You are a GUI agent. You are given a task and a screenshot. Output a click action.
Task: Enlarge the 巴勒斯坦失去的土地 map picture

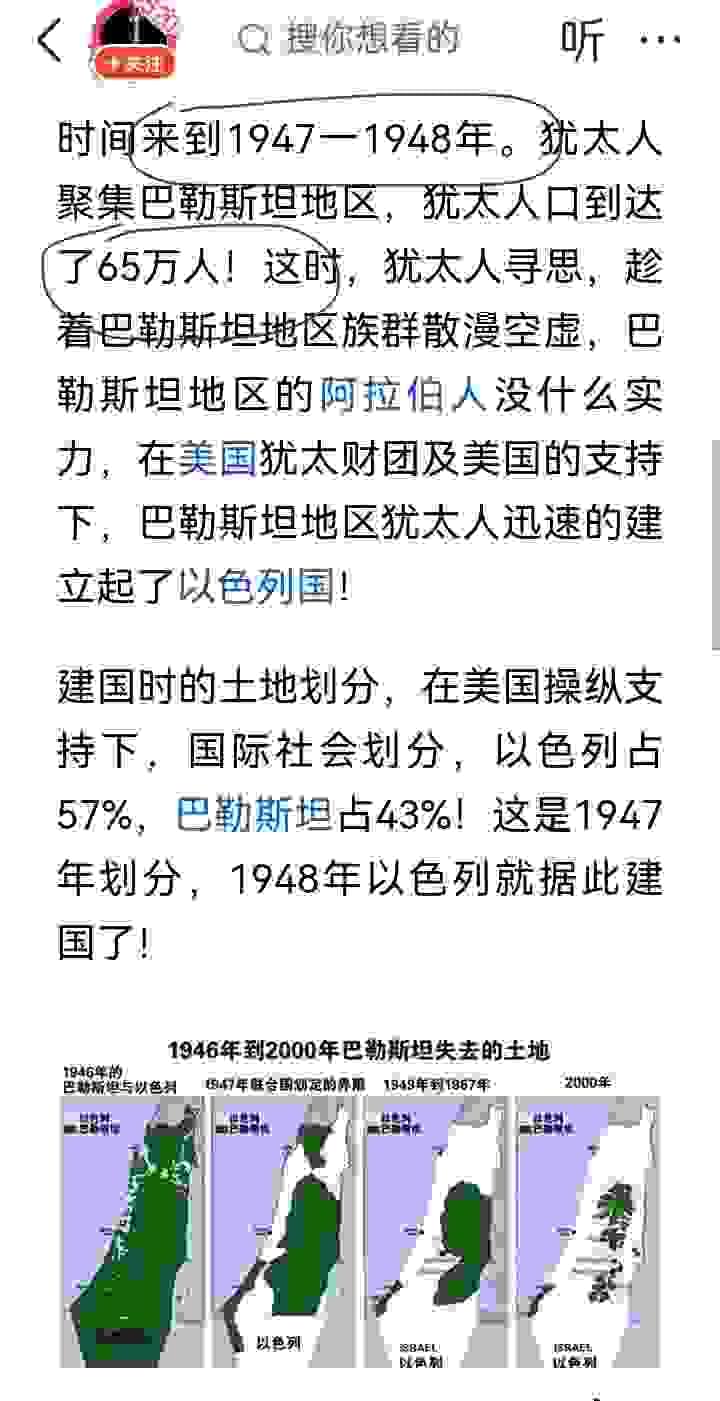(360, 1200)
